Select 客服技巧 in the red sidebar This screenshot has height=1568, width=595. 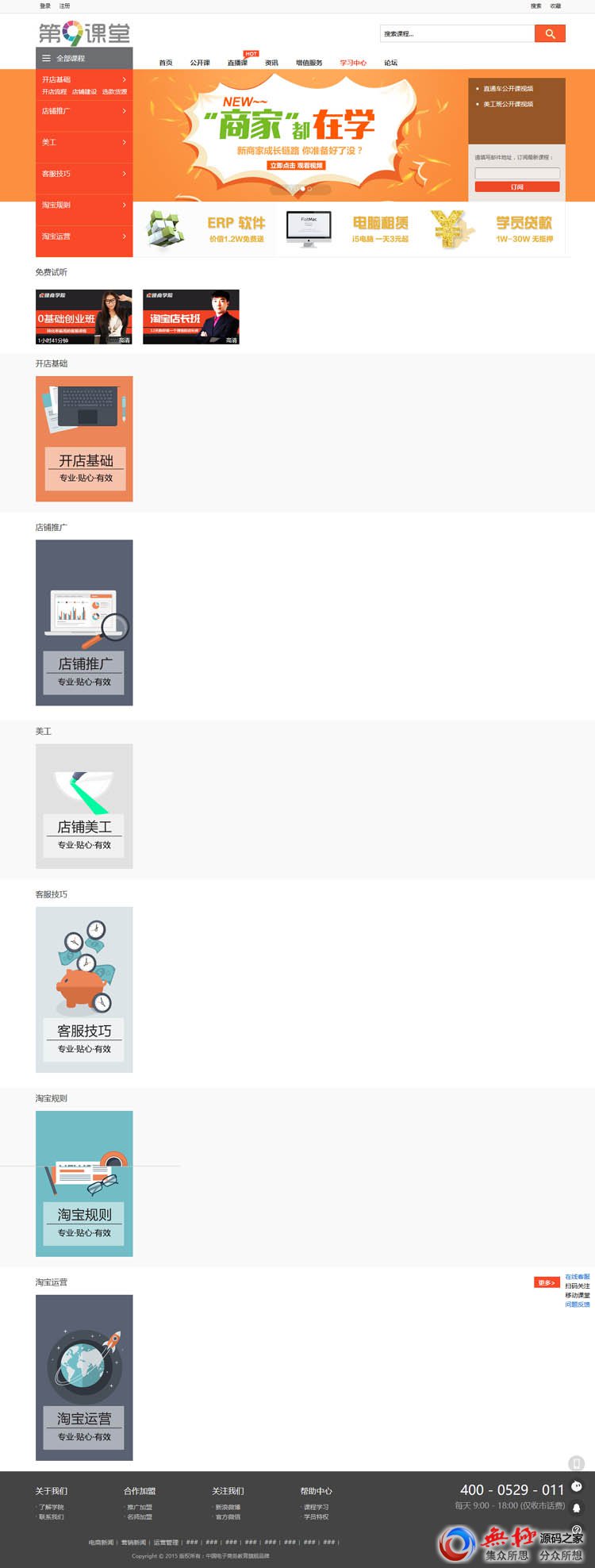[x=83, y=174]
